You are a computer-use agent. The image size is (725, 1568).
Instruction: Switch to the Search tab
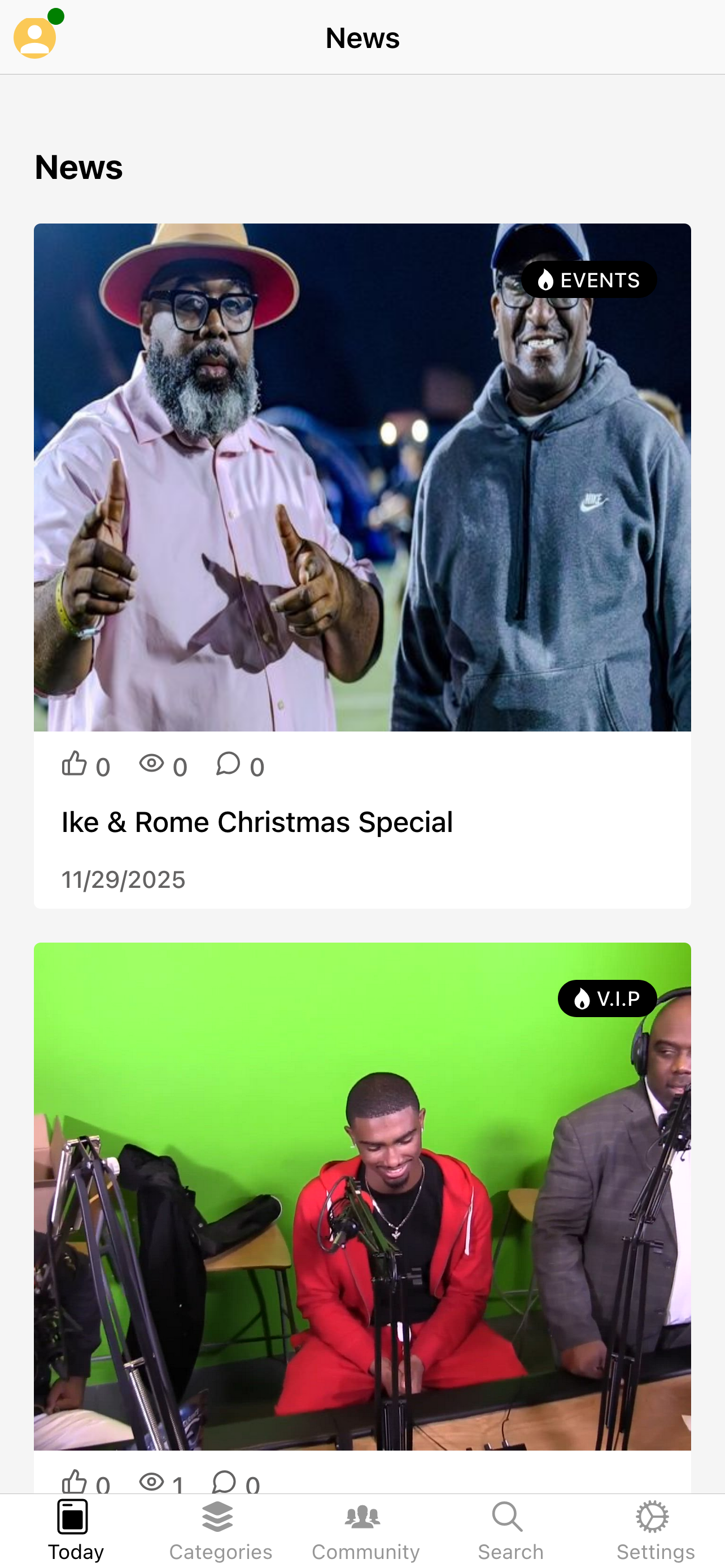pos(510,1530)
